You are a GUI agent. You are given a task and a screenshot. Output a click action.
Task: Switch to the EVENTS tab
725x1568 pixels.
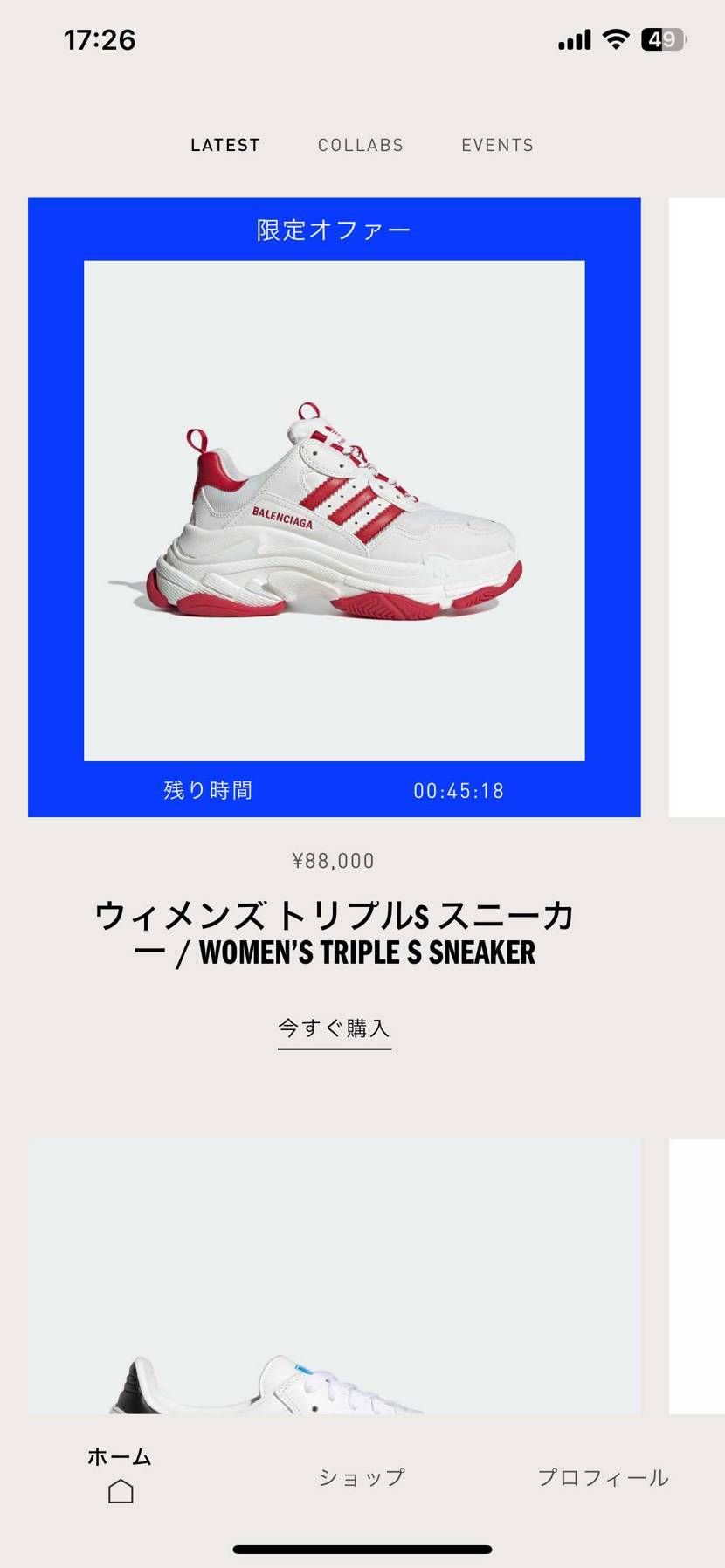497,145
